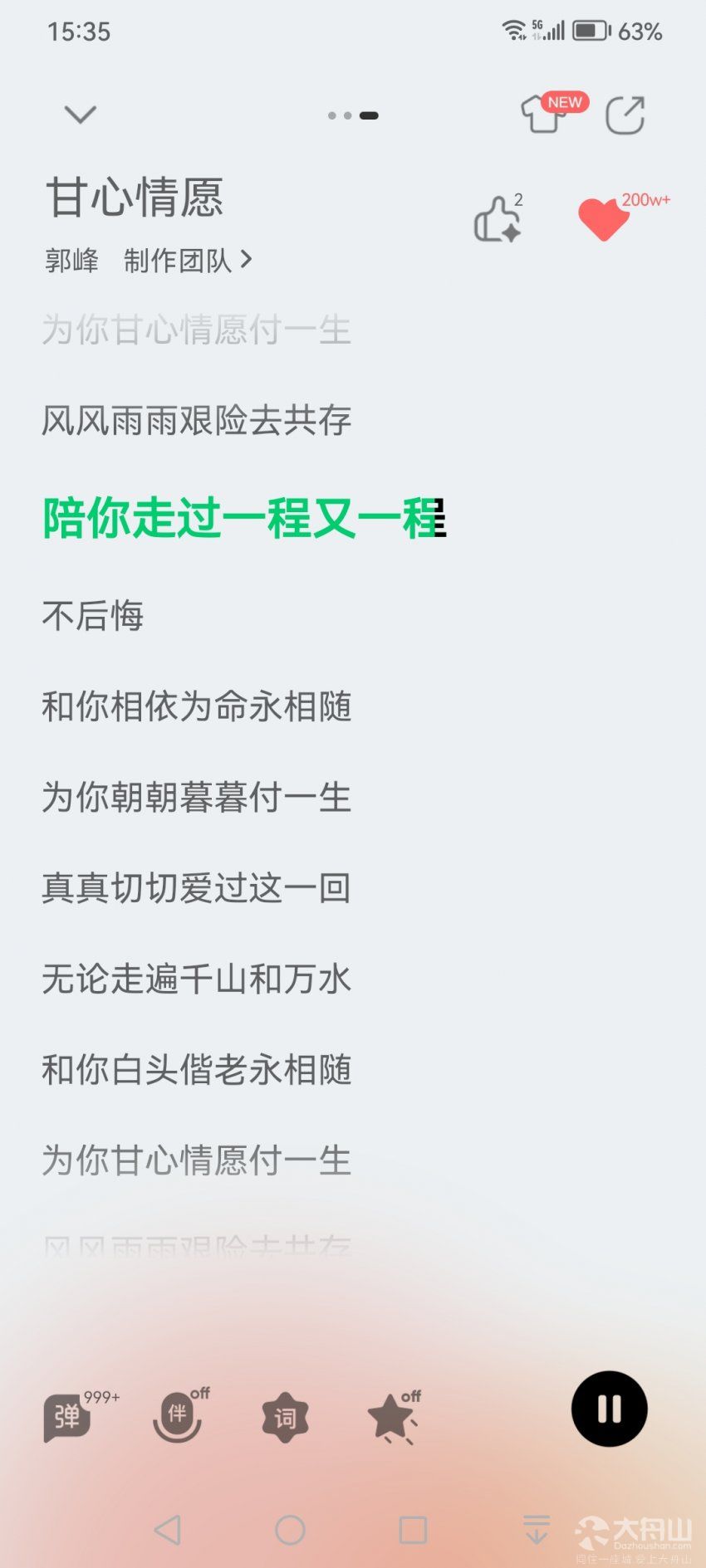Share the song 甘心情愿
The width and height of the screenshot is (706, 1568).
coord(625,115)
